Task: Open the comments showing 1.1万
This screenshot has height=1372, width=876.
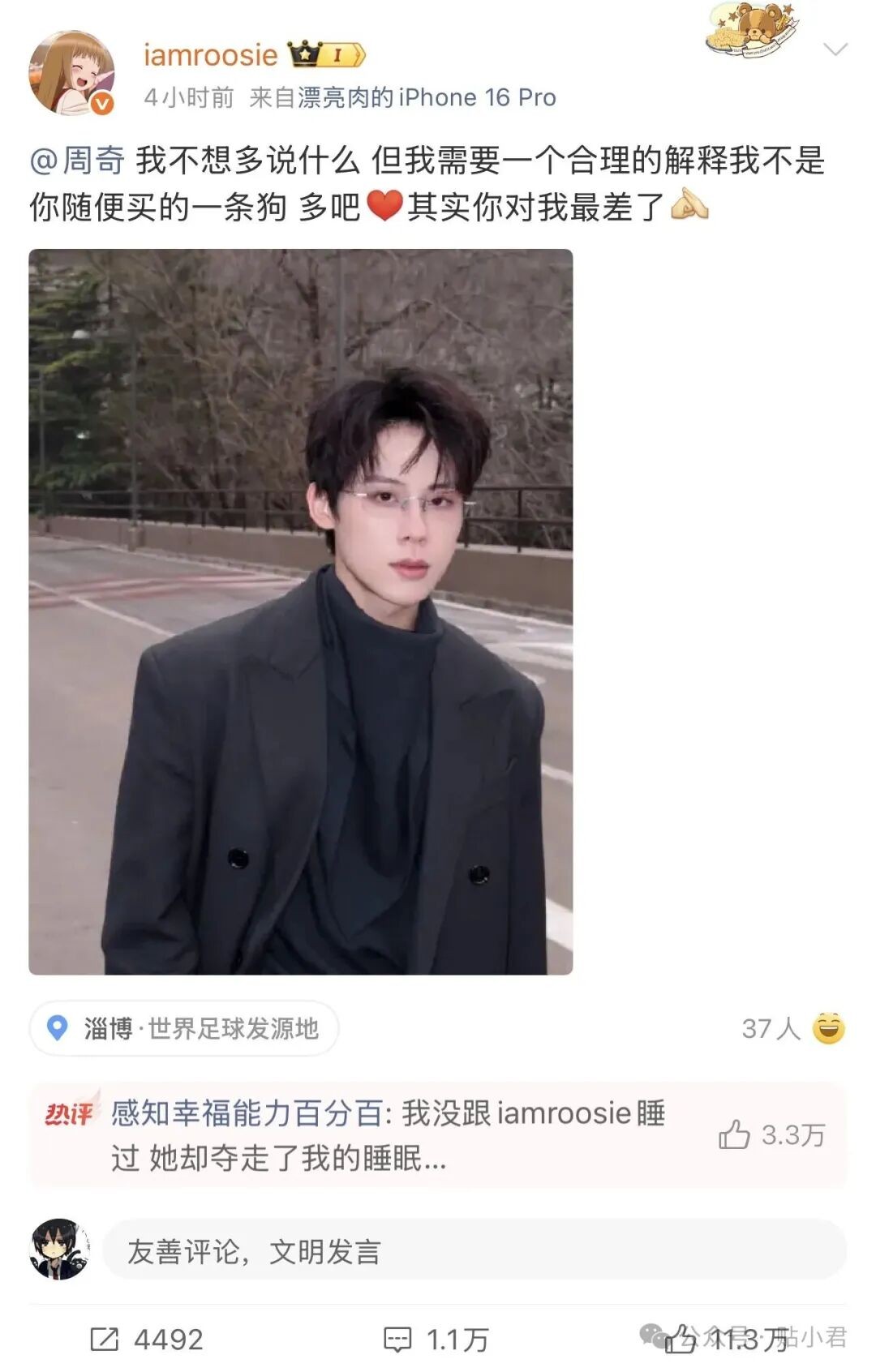Action: (x=436, y=1339)
